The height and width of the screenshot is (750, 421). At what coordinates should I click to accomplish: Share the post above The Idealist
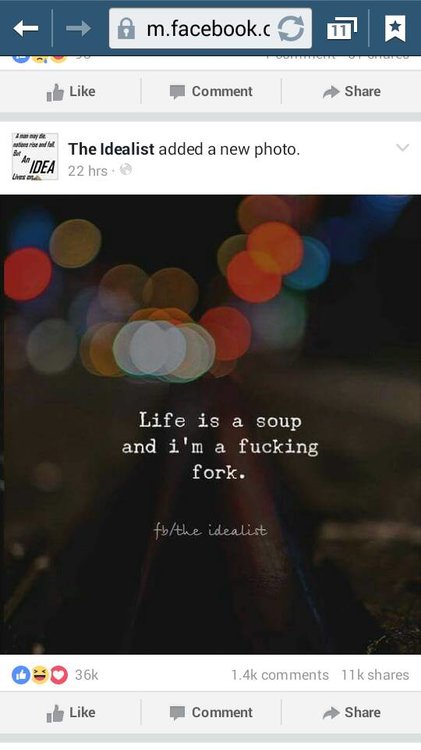click(x=352, y=91)
